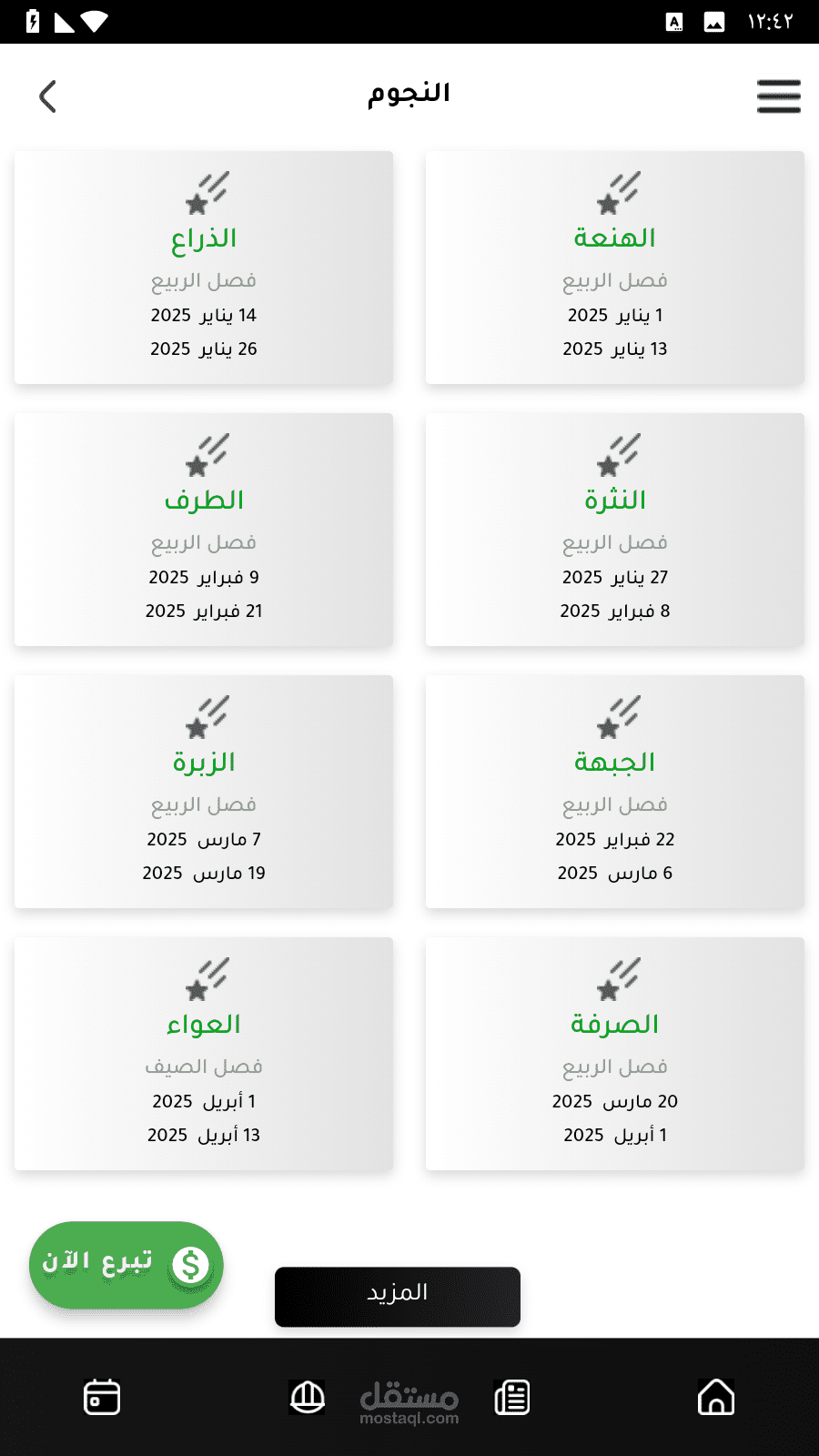Viewport: 819px width, 1456px height.
Task: Tap the تبرع الآن donate button
Action: [126, 1265]
